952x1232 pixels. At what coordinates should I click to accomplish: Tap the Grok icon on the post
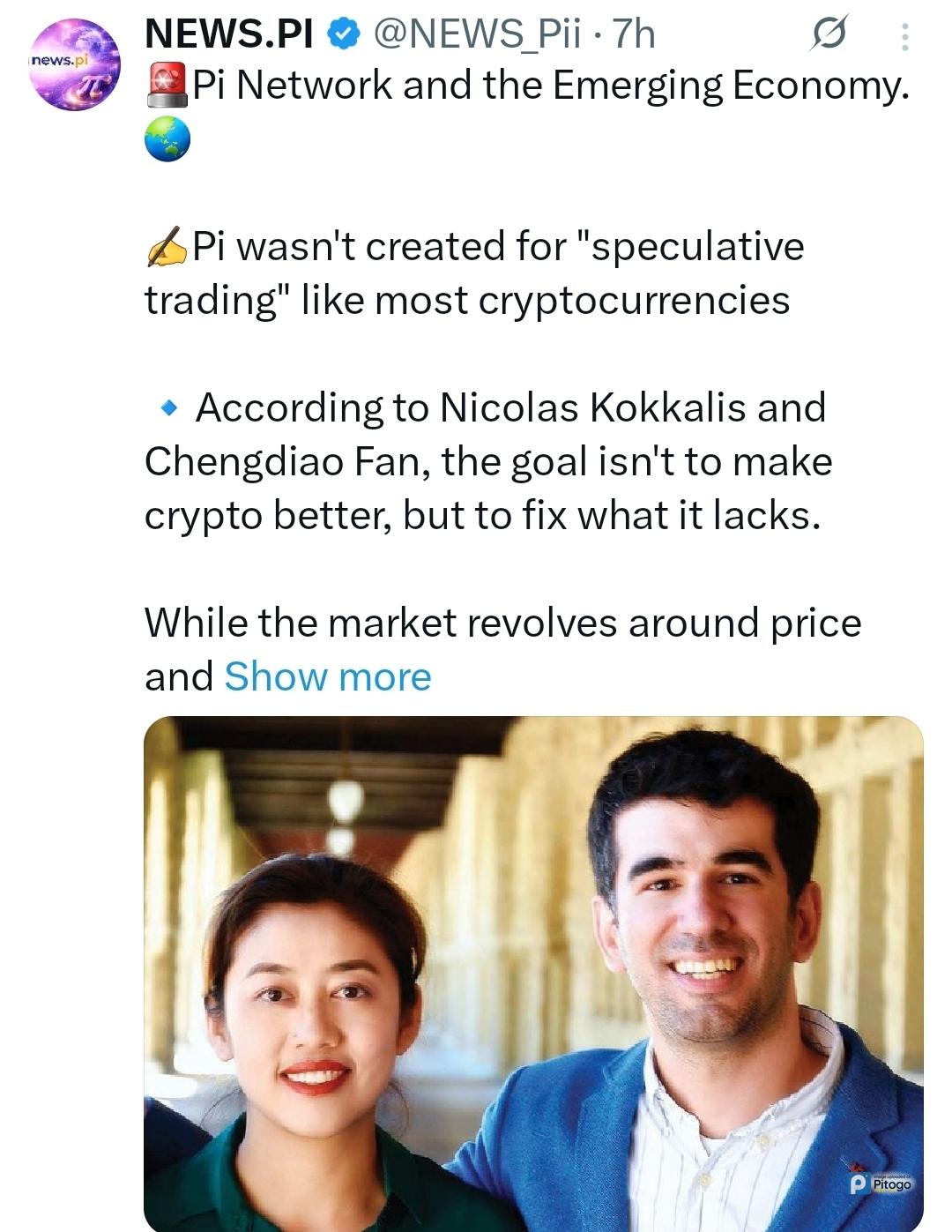(829, 35)
